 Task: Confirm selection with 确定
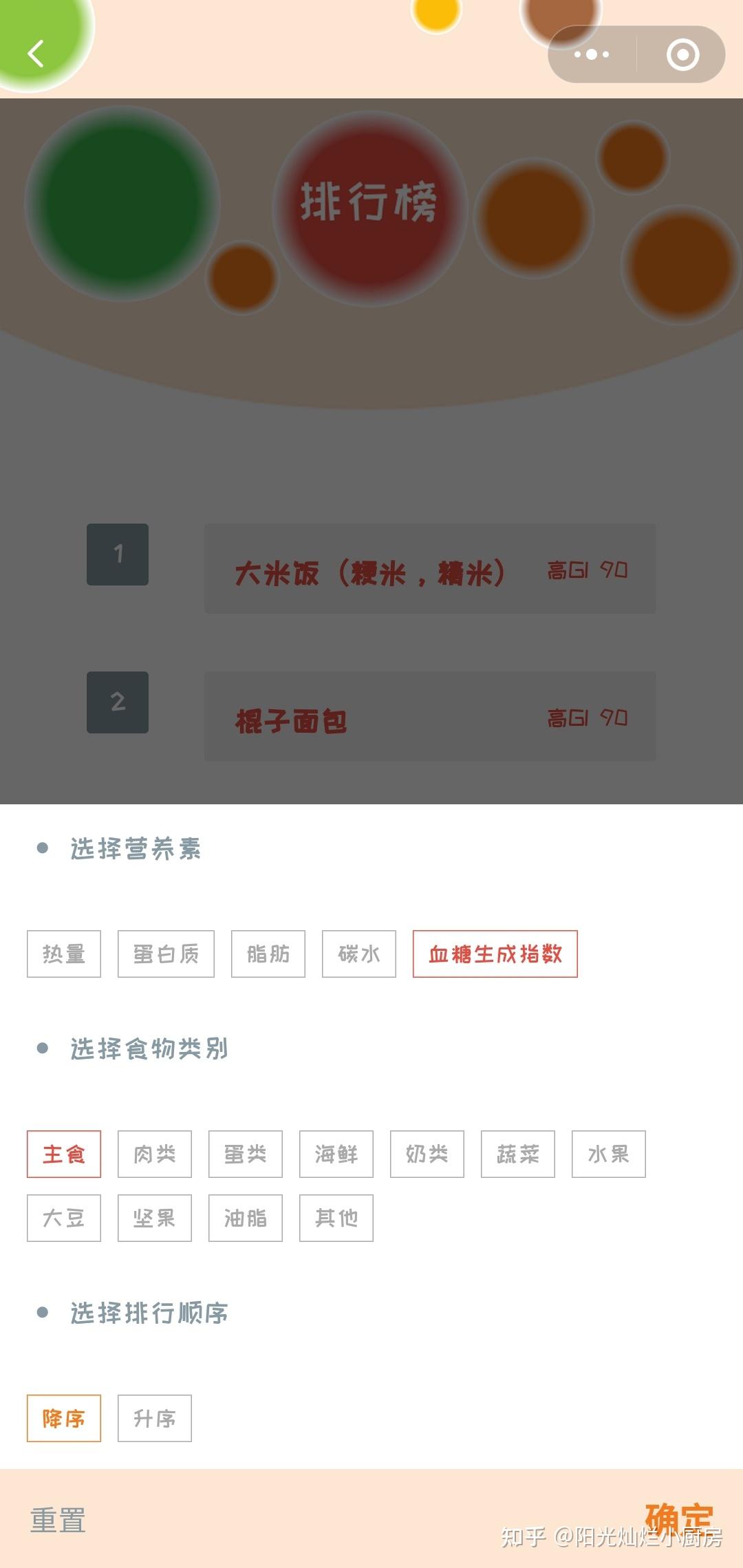[x=679, y=1518]
